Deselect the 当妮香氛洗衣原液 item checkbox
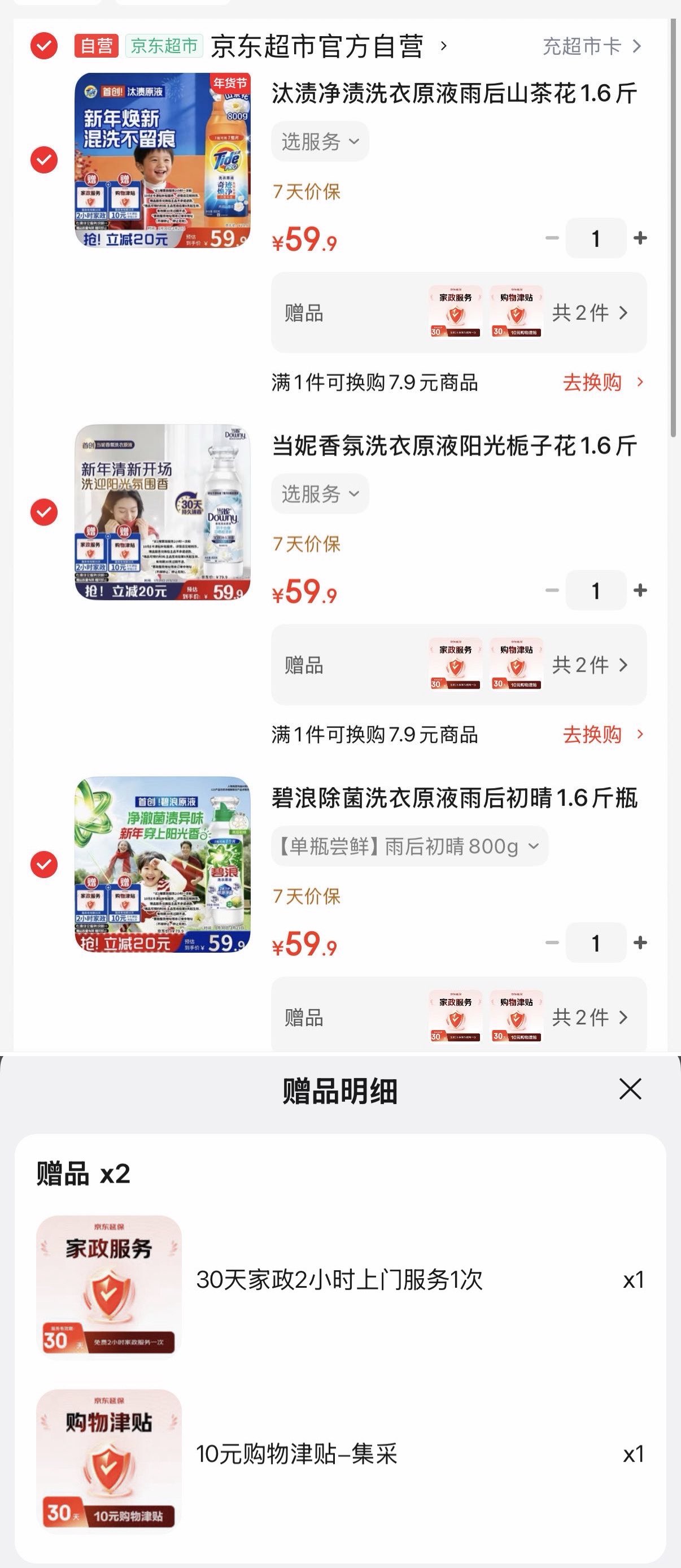Image resolution: width=681 pixels, height=1568 pixels. (x=44, y=512)
